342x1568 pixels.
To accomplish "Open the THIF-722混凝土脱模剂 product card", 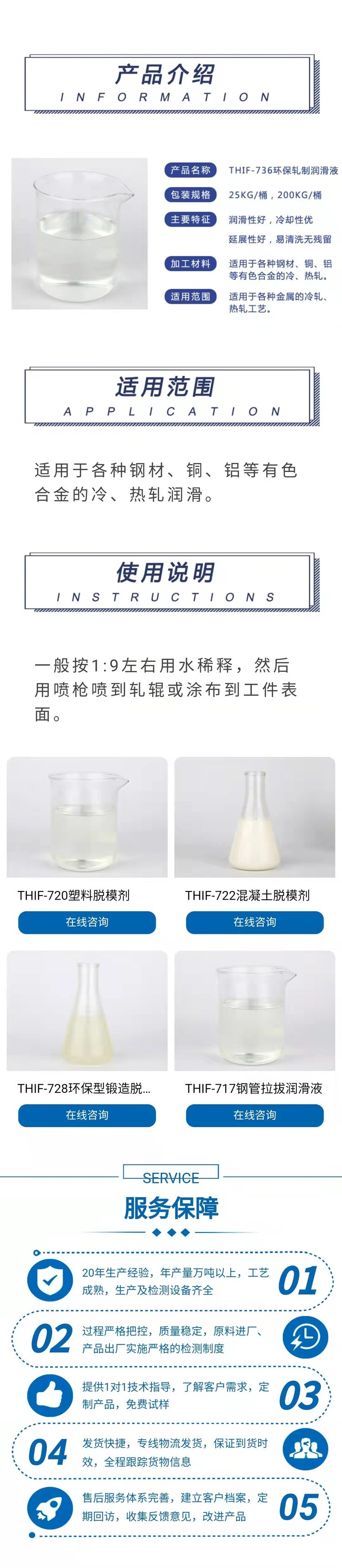I will point(254,817).
